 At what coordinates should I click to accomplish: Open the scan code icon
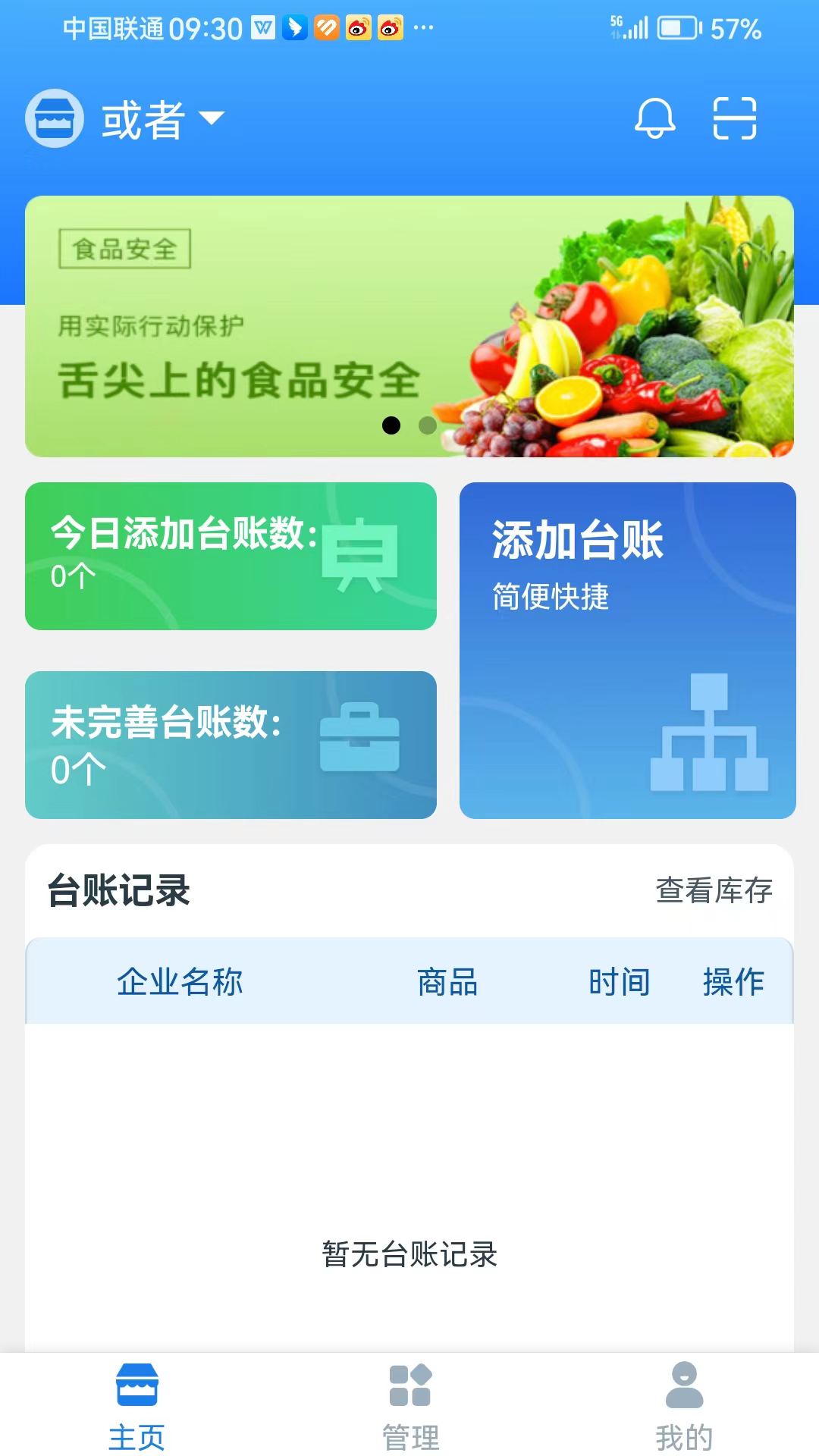pos(734,118)
